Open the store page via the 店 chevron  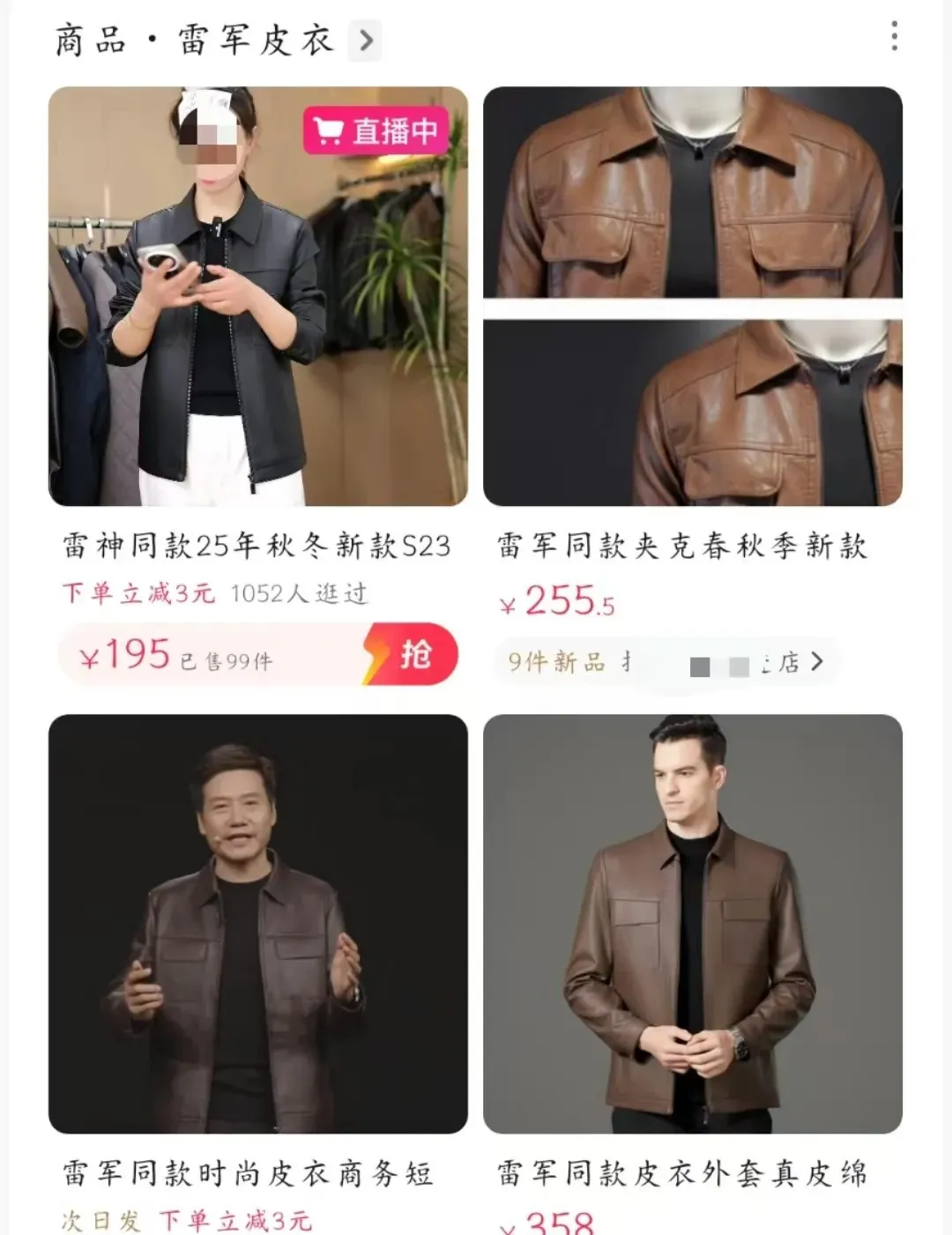point(815,663)
